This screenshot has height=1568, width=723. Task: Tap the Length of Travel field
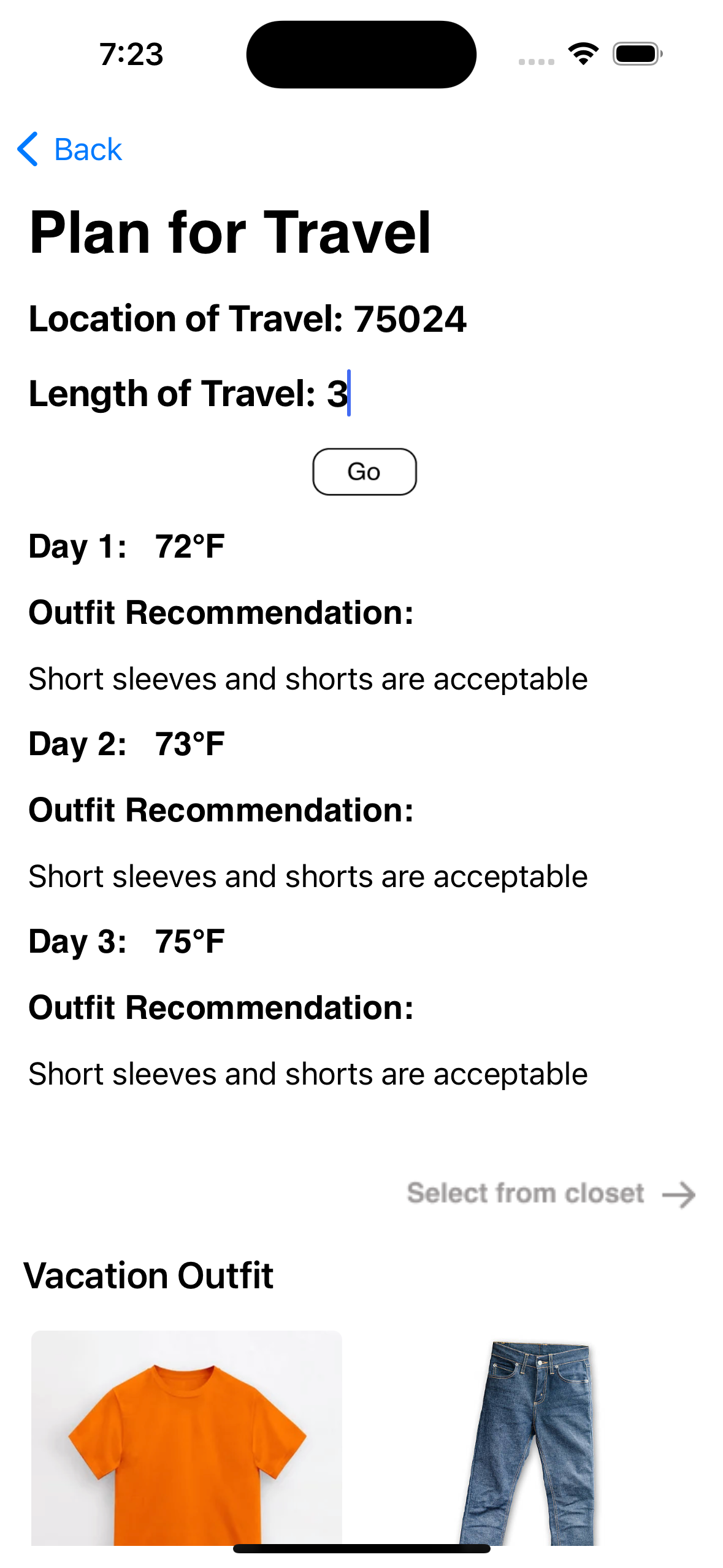tap(337, 393)
